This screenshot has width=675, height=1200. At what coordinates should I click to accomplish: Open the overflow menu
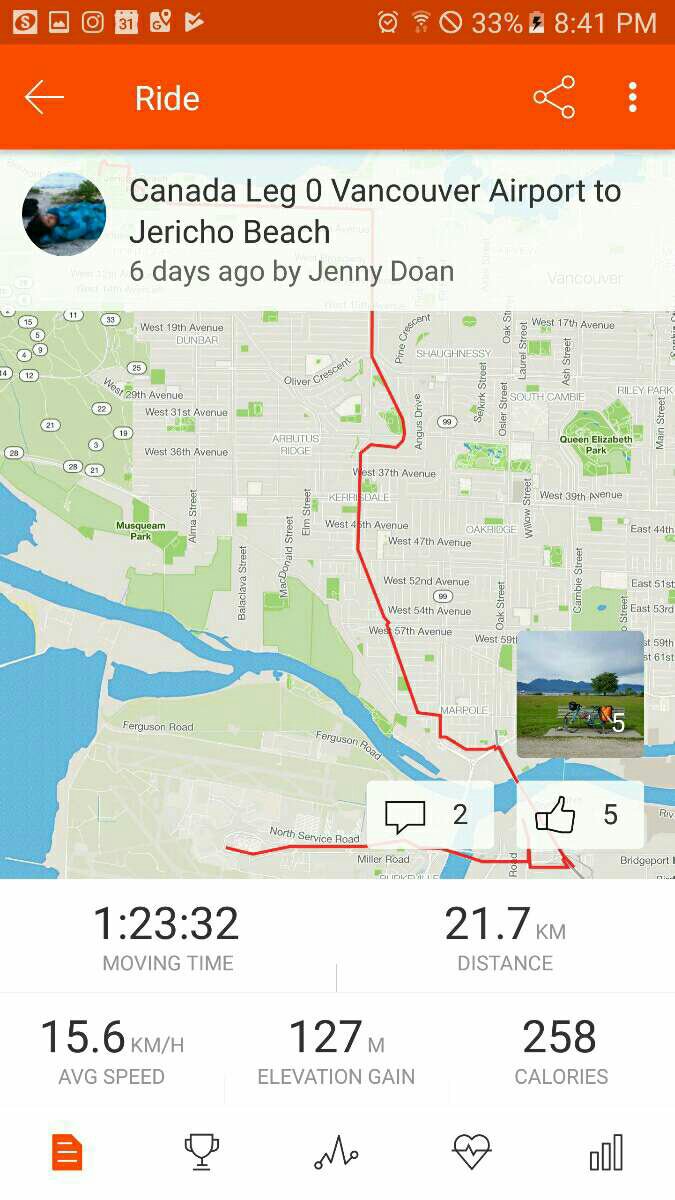pos(632,98)
